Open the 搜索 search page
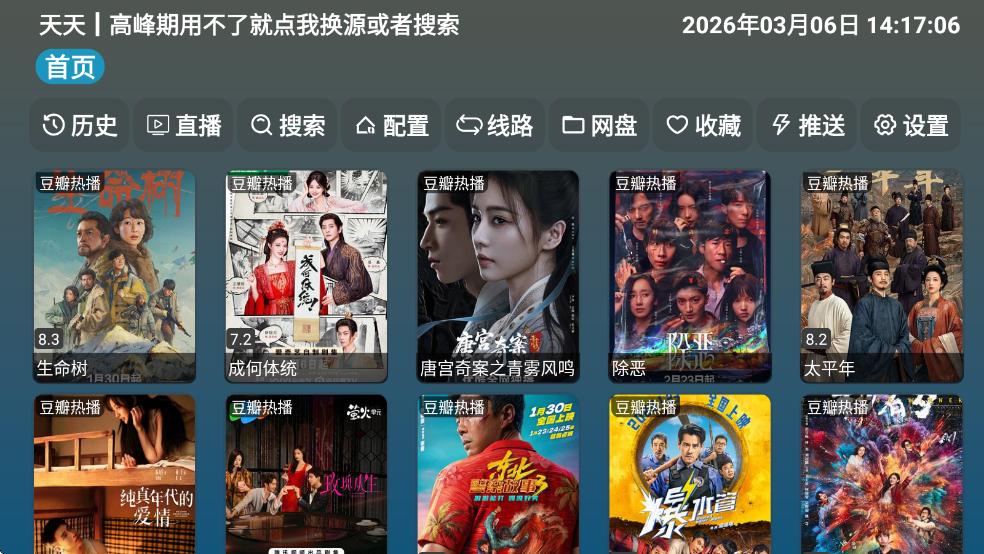 [288, 125]
